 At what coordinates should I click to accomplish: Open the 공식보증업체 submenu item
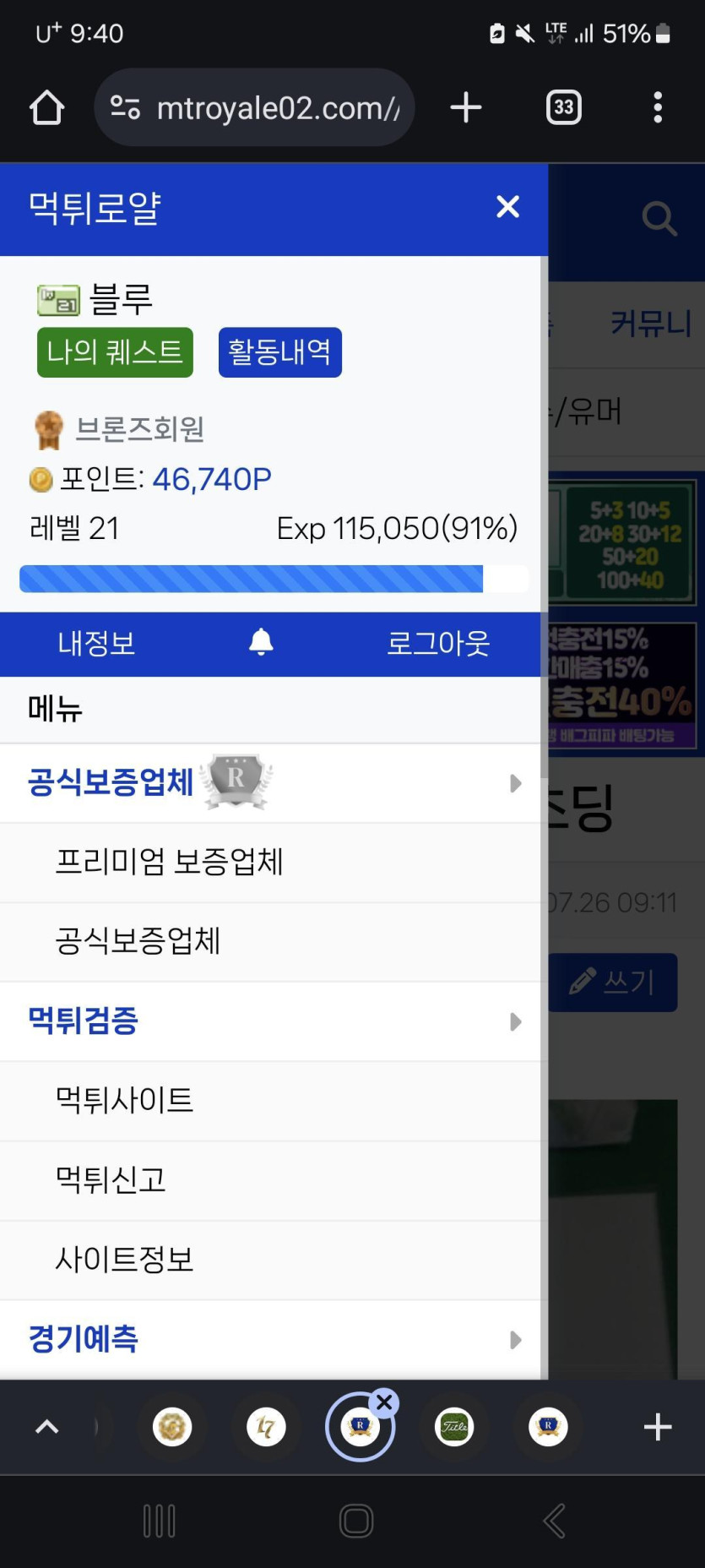tap(138, 941)
